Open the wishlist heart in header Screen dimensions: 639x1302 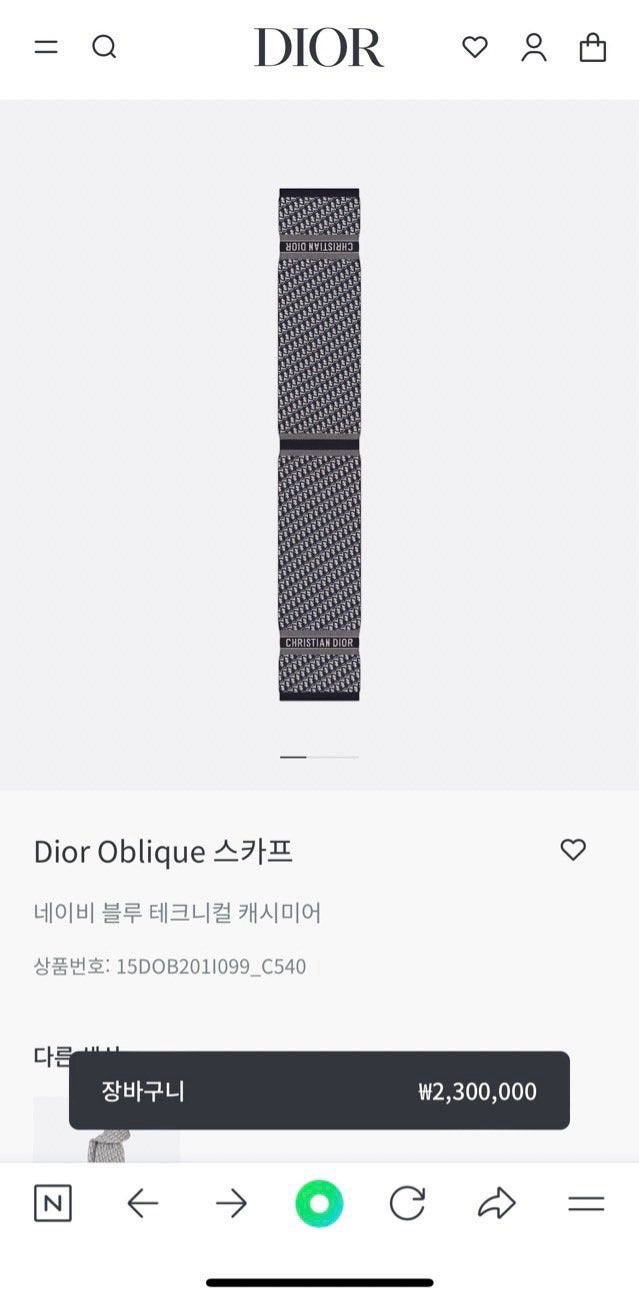pyautogui.click(x=475, y=47)
